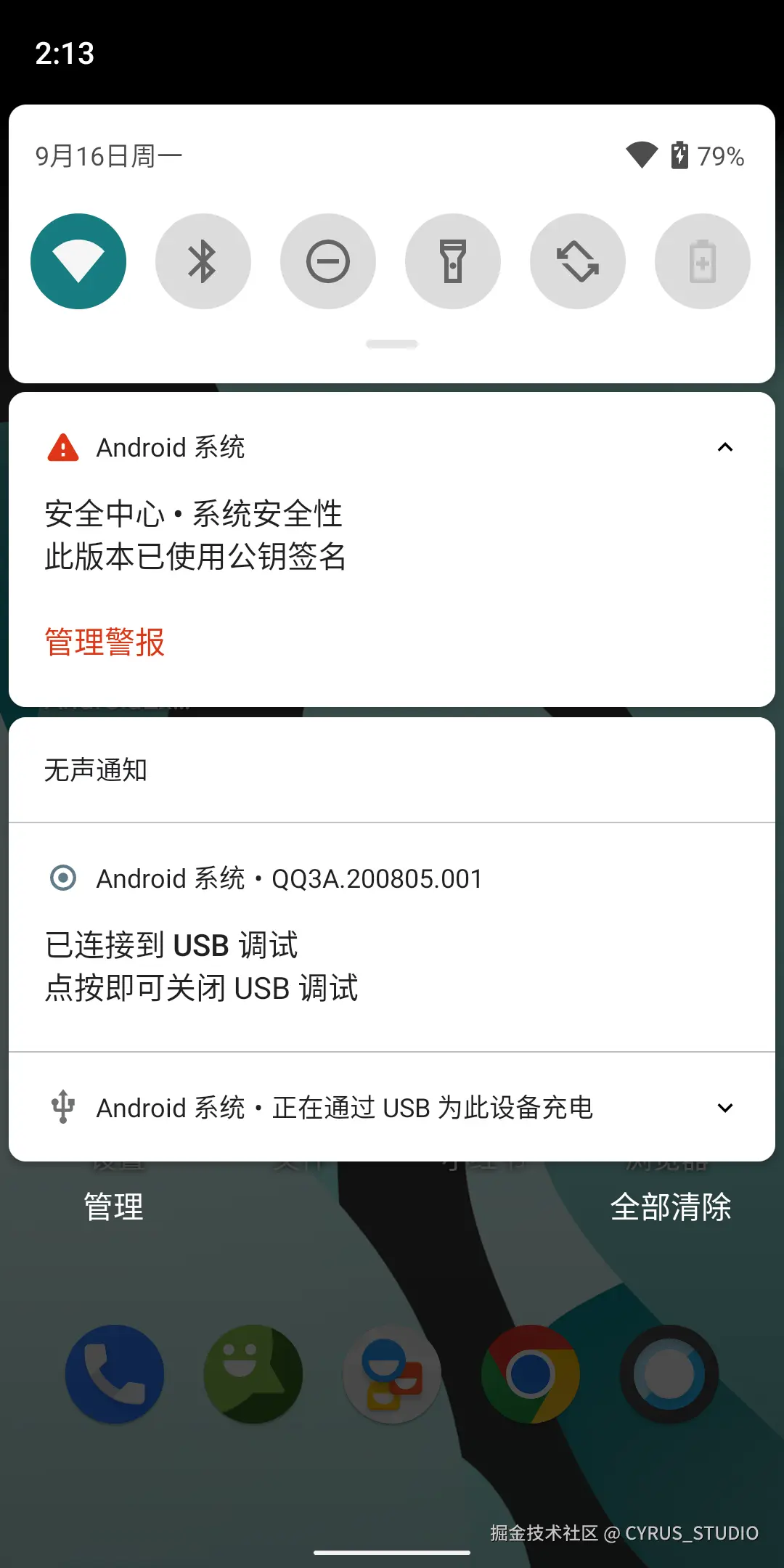Tap the quick settings expand handle

[392, 344]
